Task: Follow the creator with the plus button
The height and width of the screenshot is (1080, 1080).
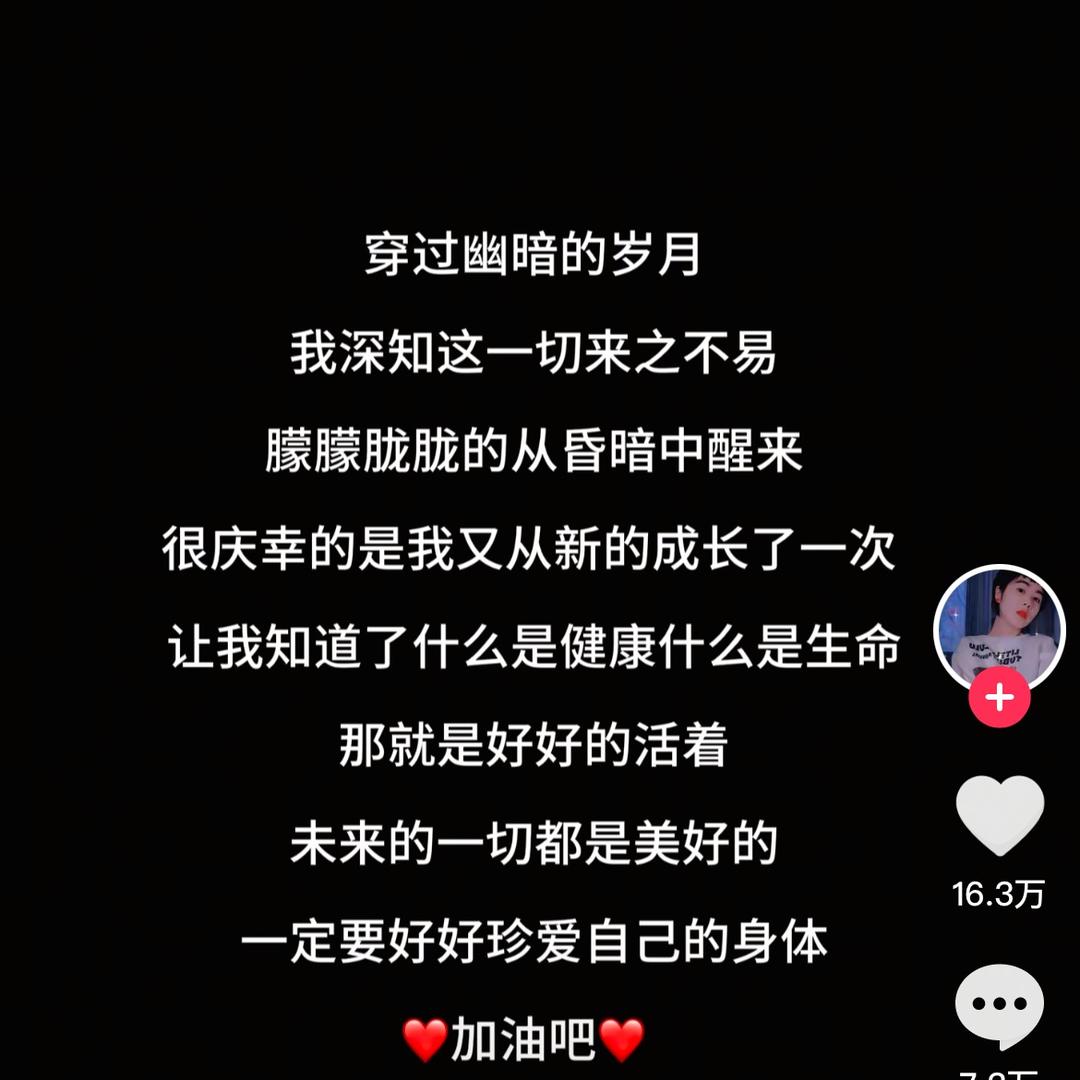Action: click(999, 698)
